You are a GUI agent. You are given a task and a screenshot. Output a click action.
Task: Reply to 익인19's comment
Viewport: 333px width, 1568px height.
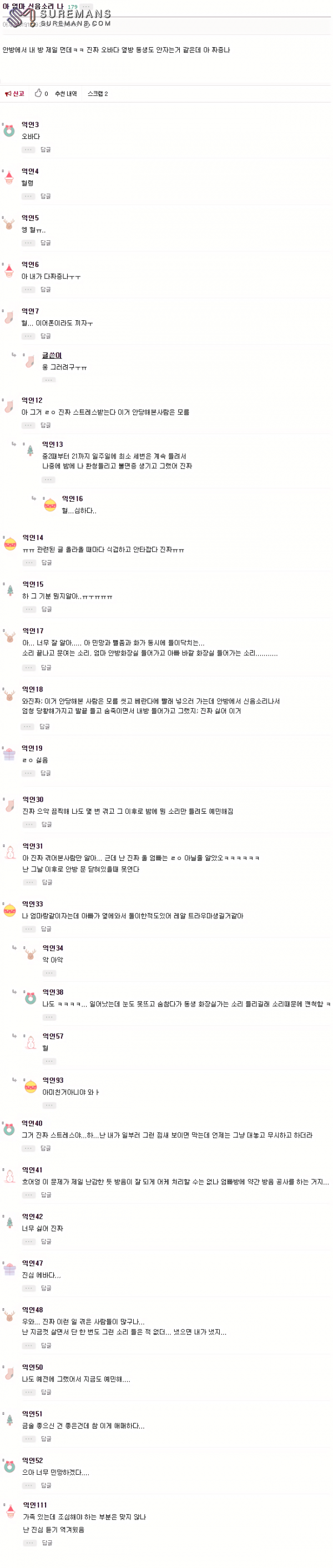(x=46, y=774)
